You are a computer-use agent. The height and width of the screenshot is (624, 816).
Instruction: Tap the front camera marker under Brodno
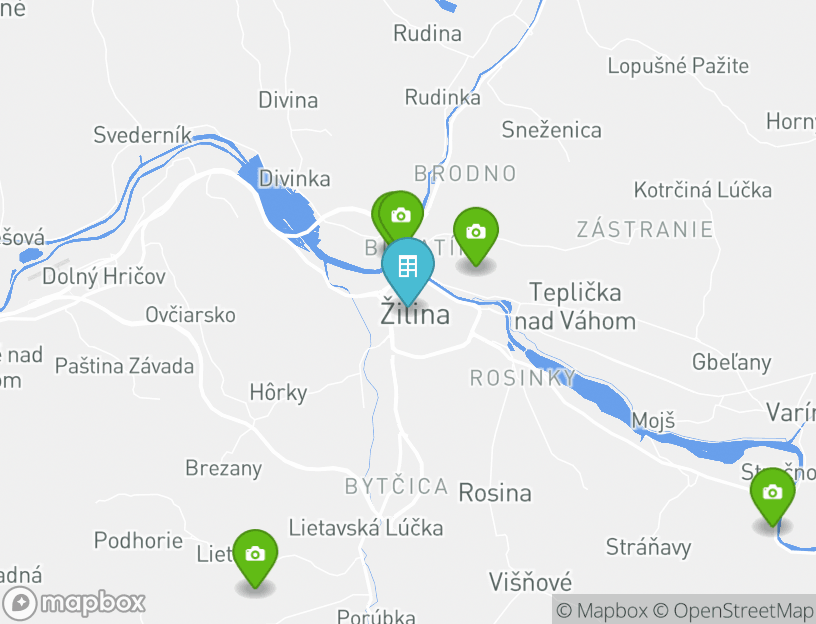401,215
